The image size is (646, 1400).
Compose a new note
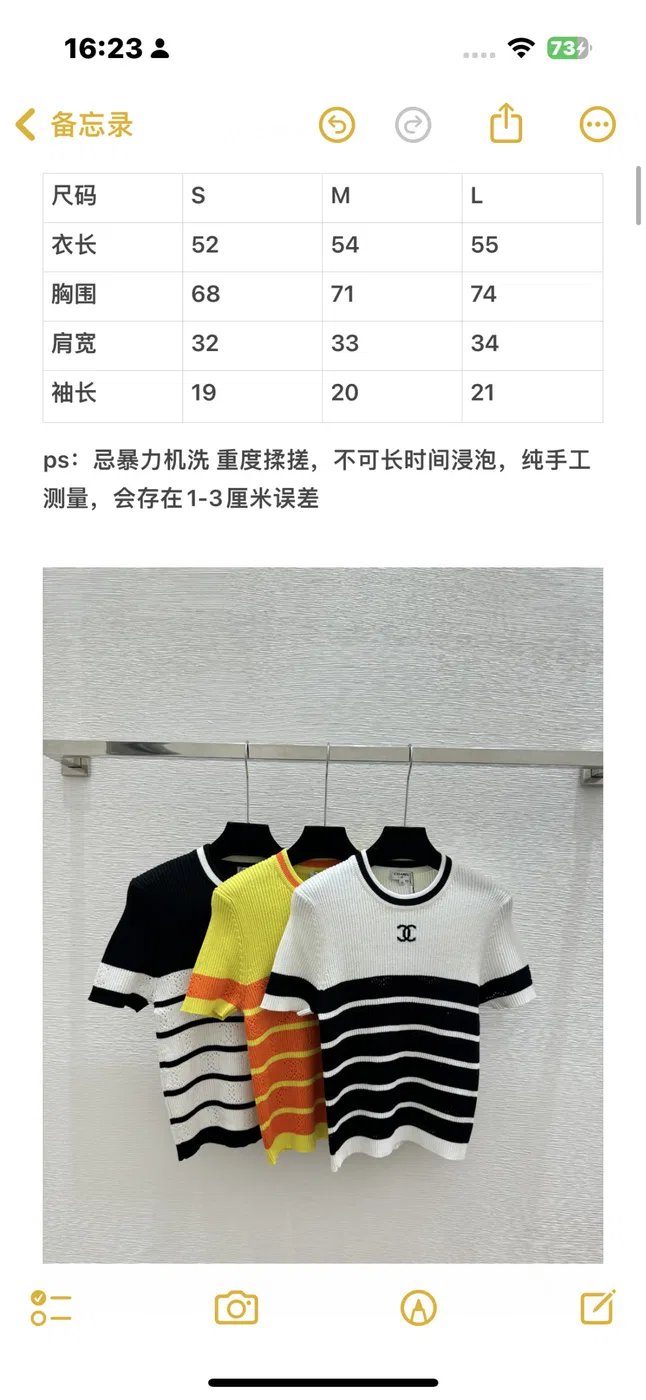[x=598, y=1307]
